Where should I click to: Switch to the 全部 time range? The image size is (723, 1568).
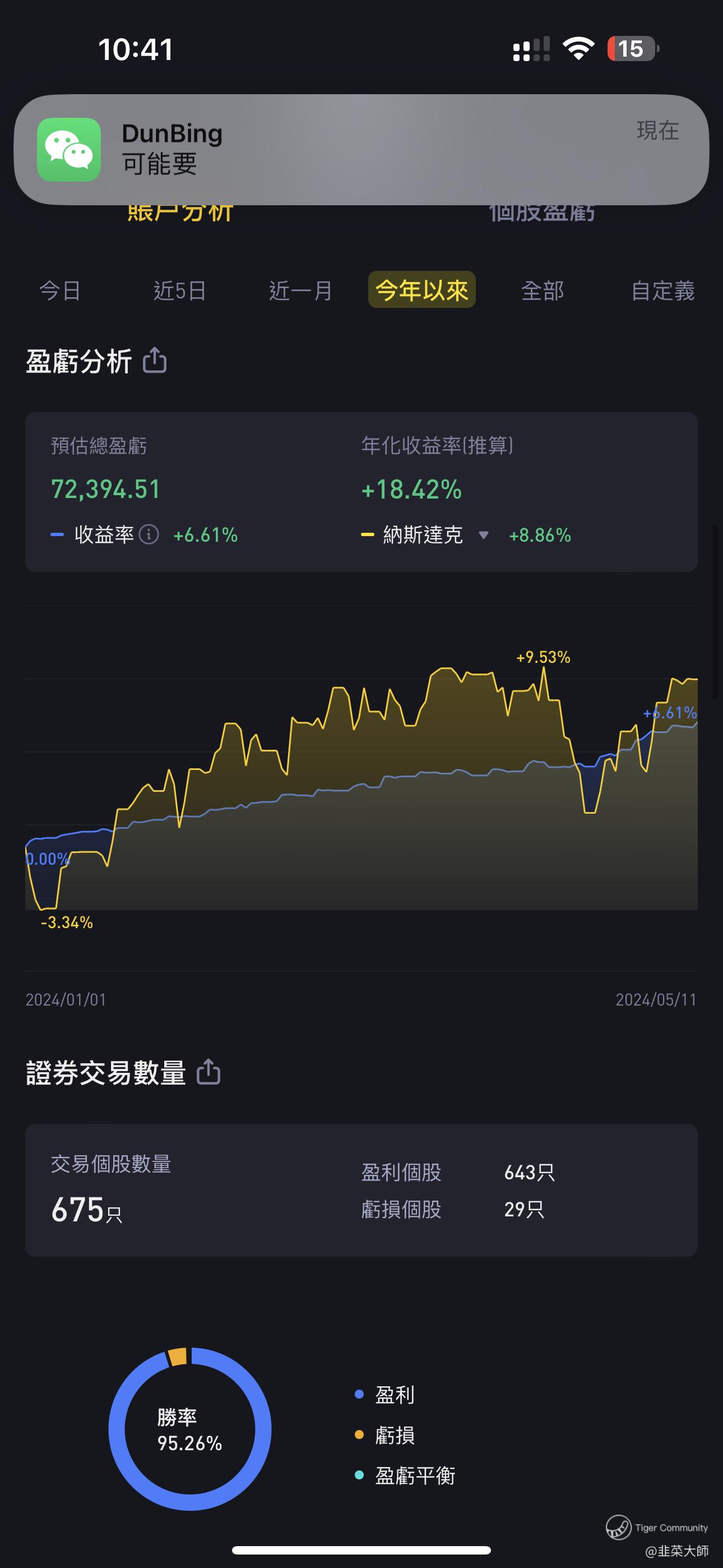point(543,290)
